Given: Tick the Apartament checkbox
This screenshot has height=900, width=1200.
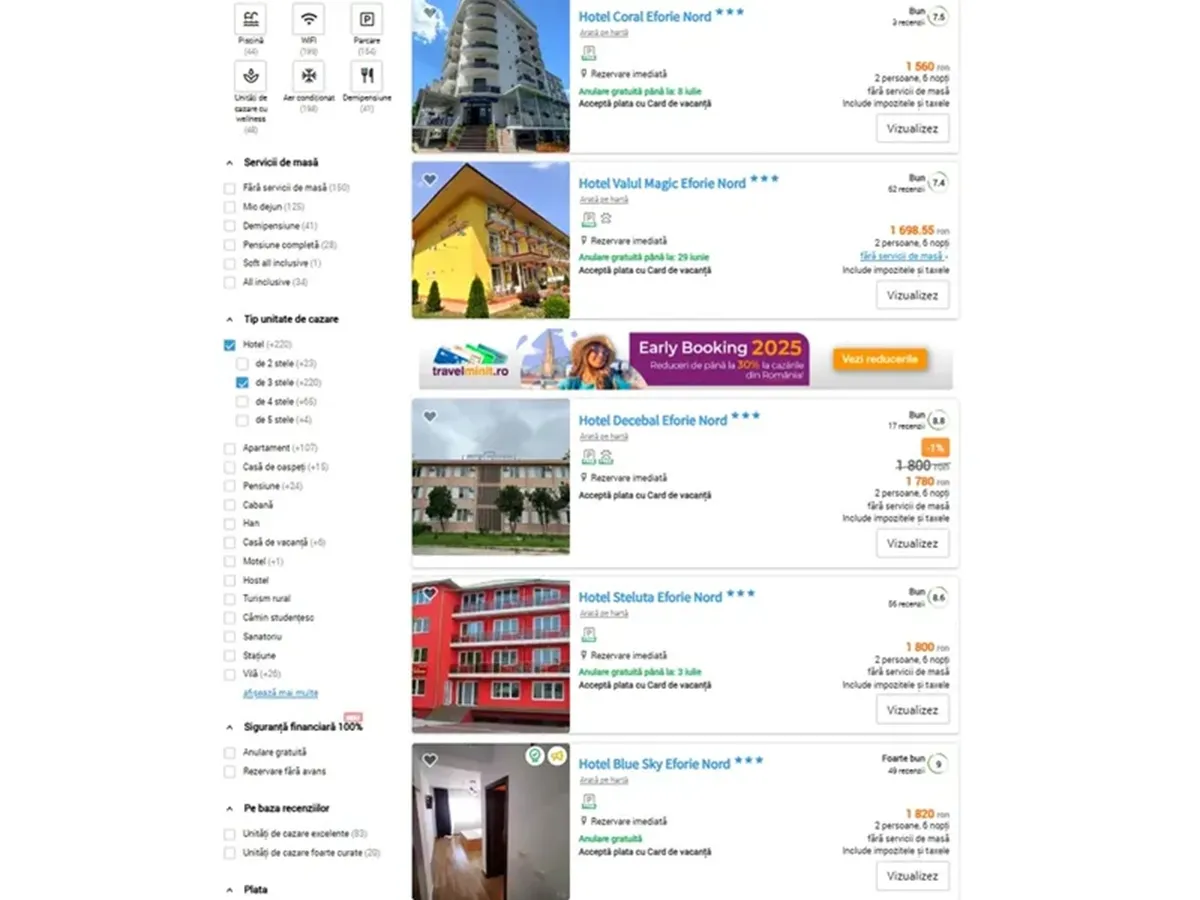Looking at the screenshot, I should tap(230, 448).
